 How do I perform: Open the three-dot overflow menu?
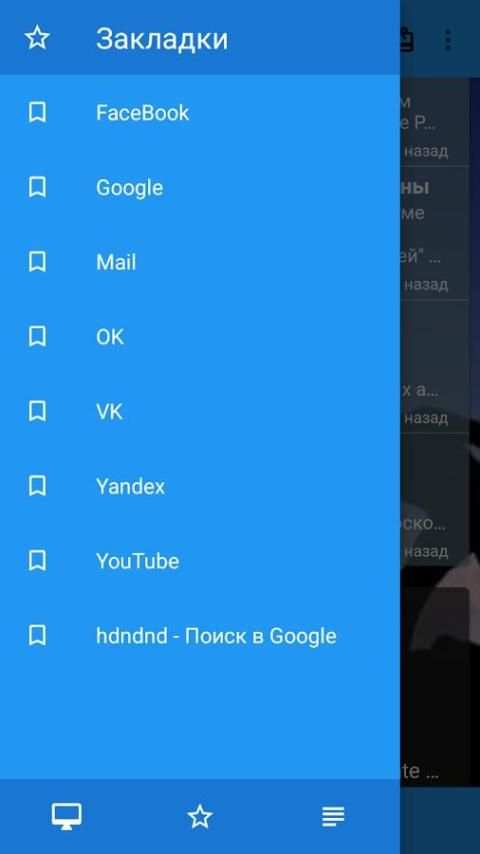pos(448,40)
